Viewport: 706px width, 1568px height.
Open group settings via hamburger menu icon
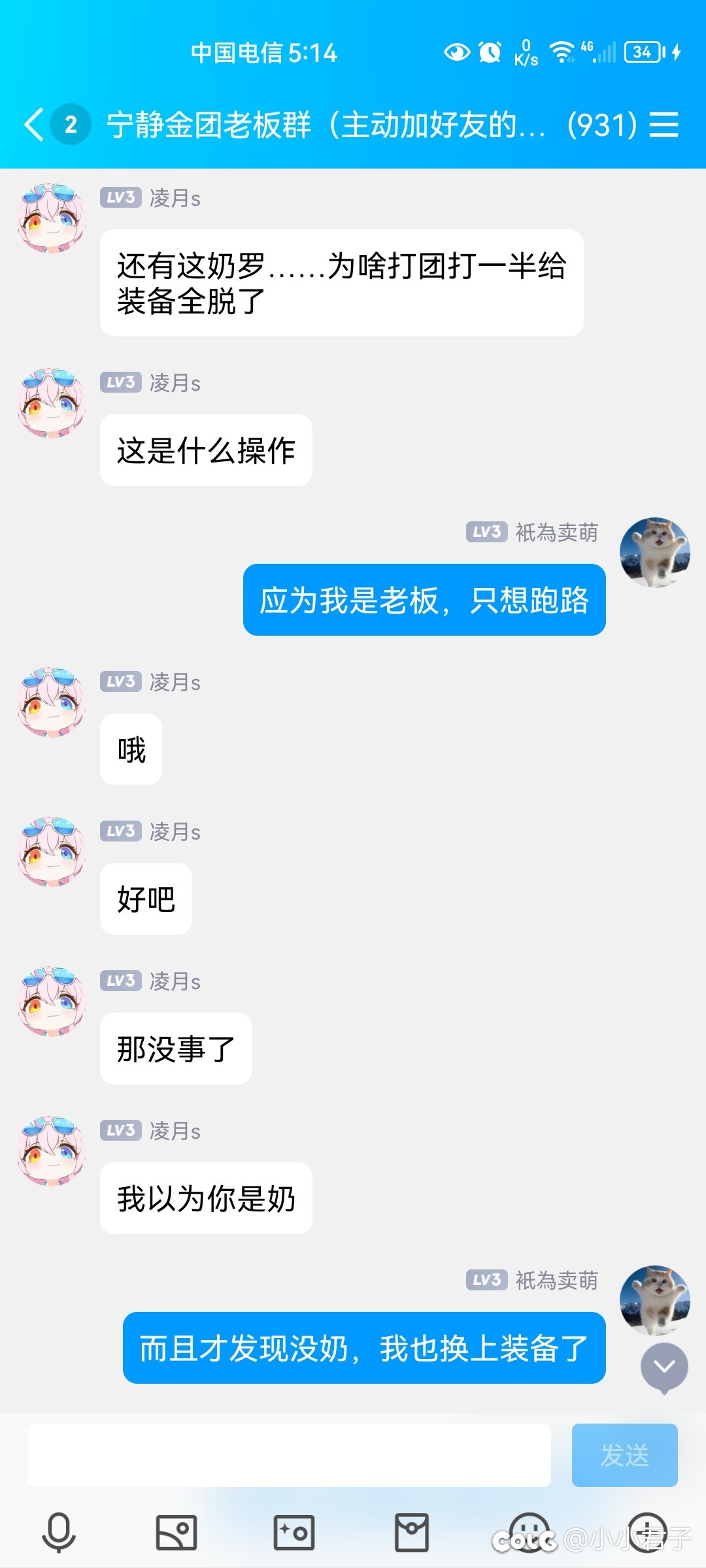[x=665, y=124]
